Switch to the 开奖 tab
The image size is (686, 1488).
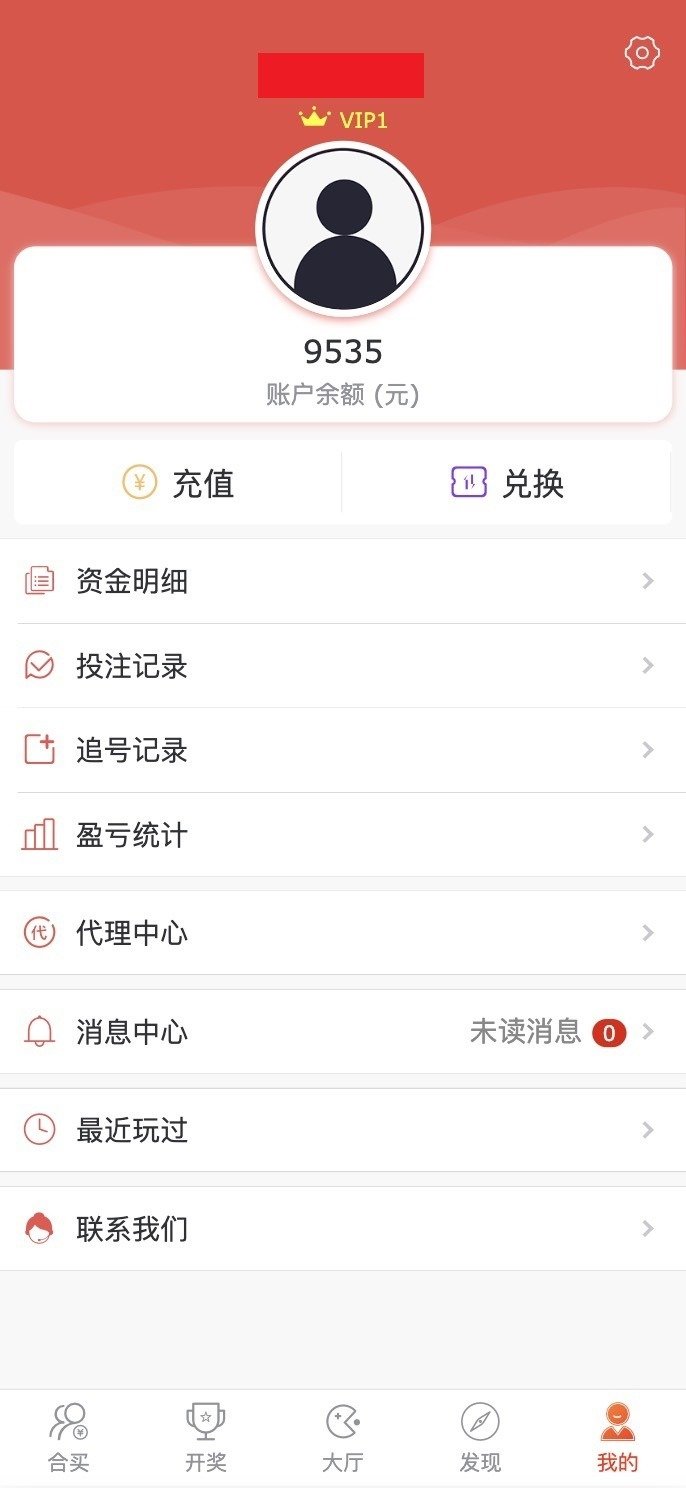[206, 1437]
